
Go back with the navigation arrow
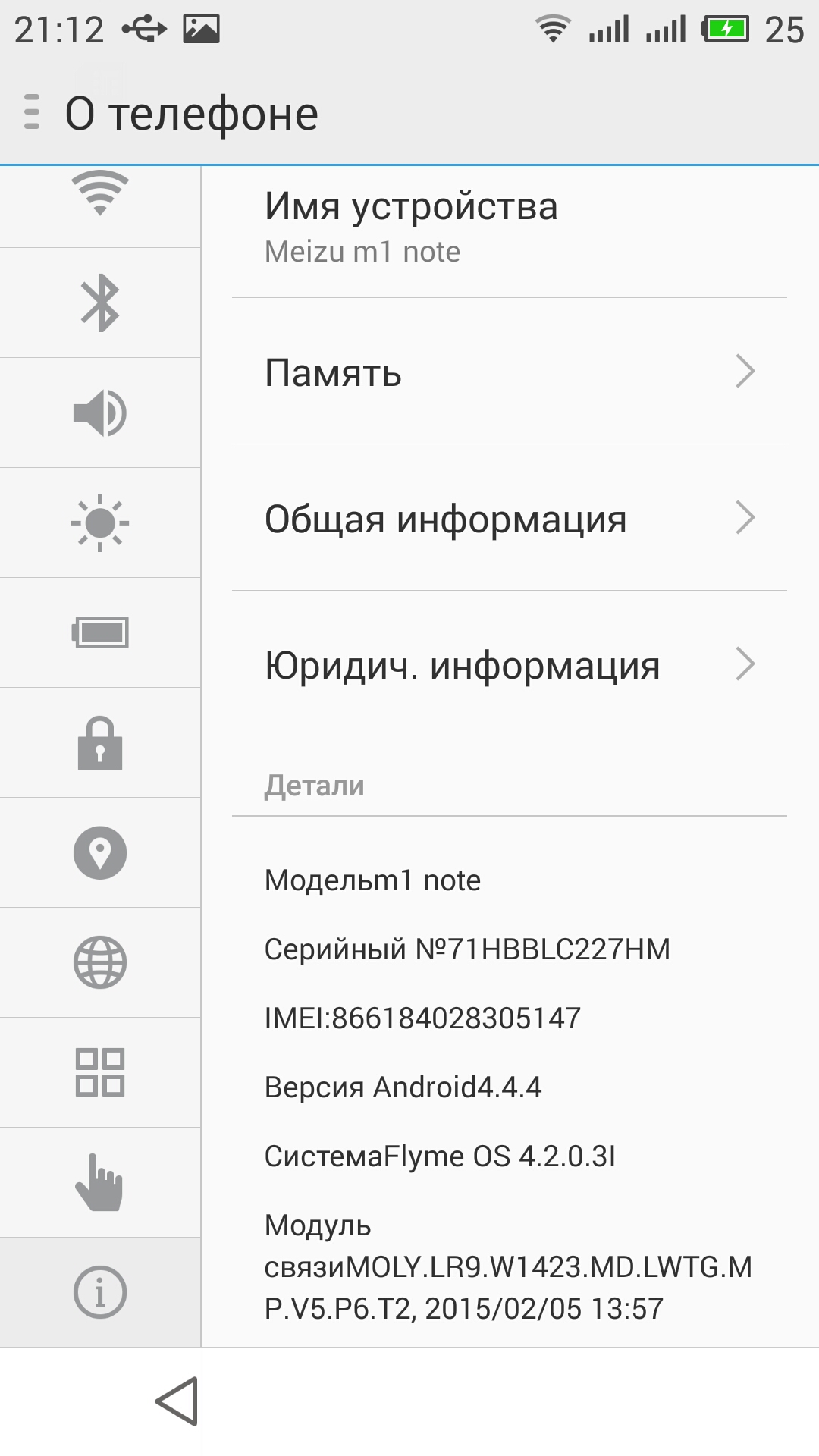pos(177,1401)
